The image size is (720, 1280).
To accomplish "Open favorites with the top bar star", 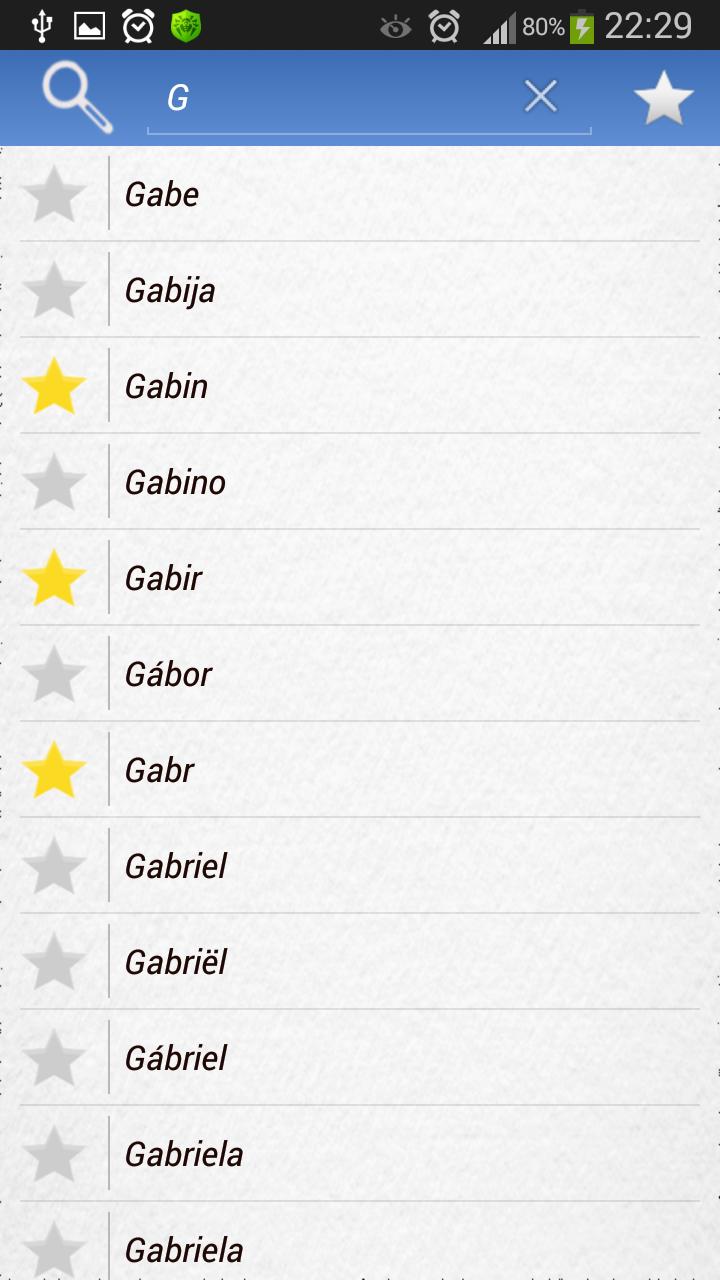I will point(663,98).
